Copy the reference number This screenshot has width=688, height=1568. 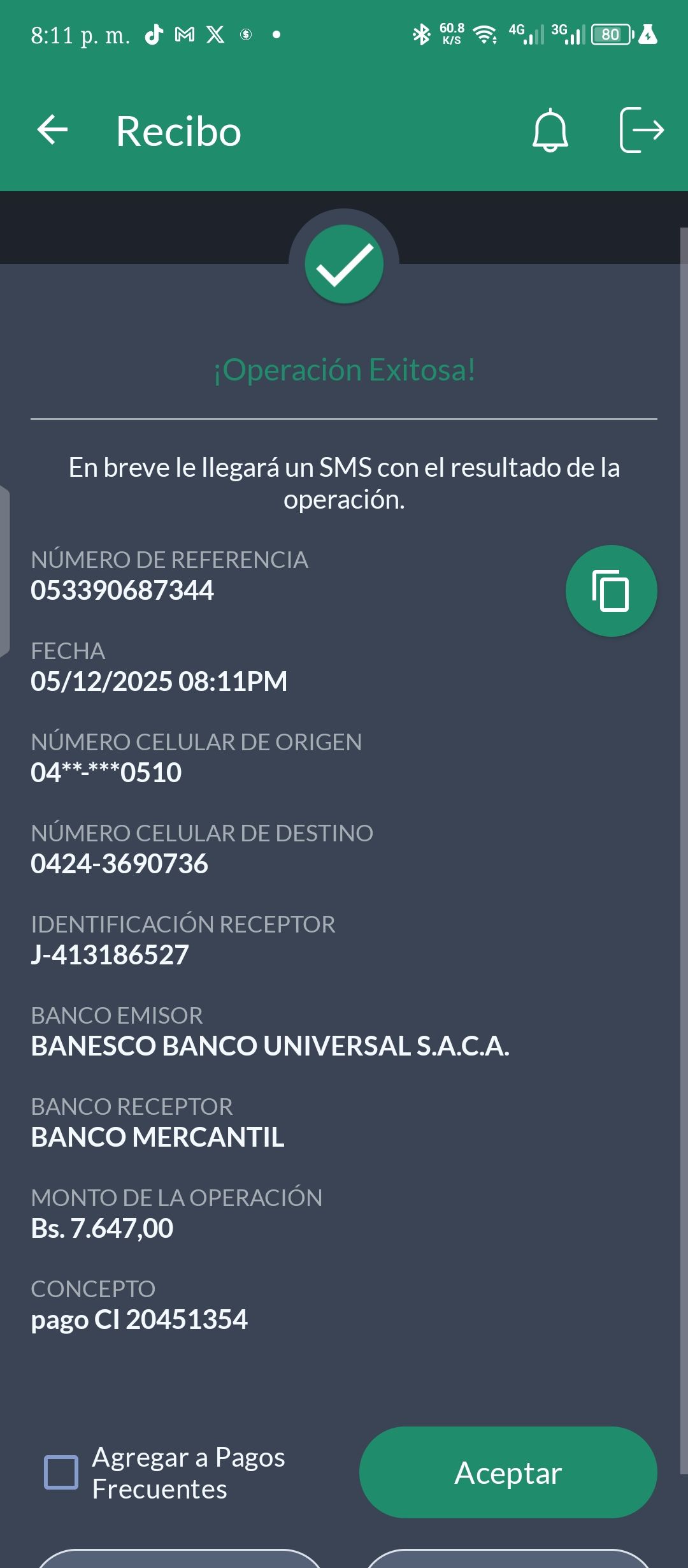(x=611, y=591)
